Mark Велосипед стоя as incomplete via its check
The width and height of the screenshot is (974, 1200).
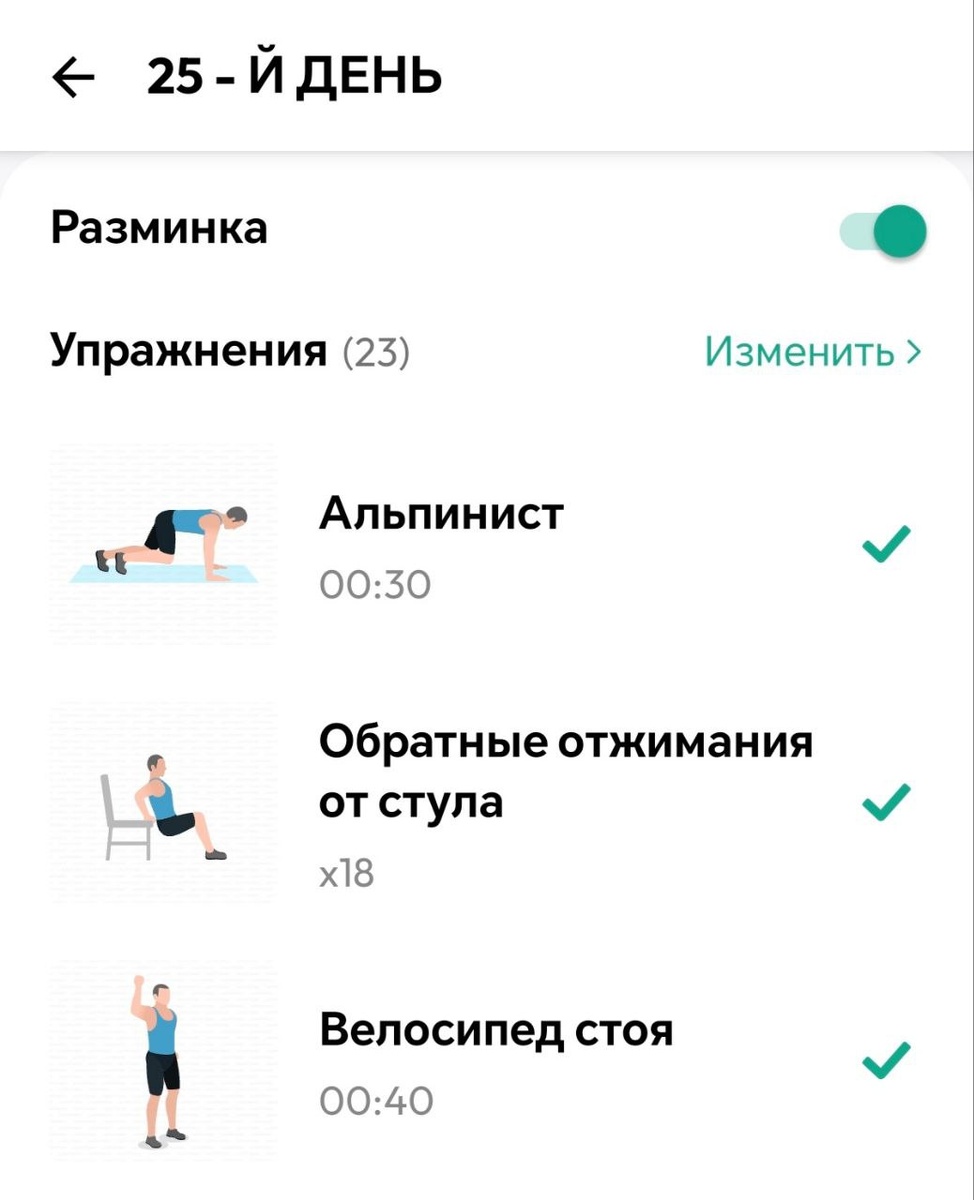[887, 1060]
